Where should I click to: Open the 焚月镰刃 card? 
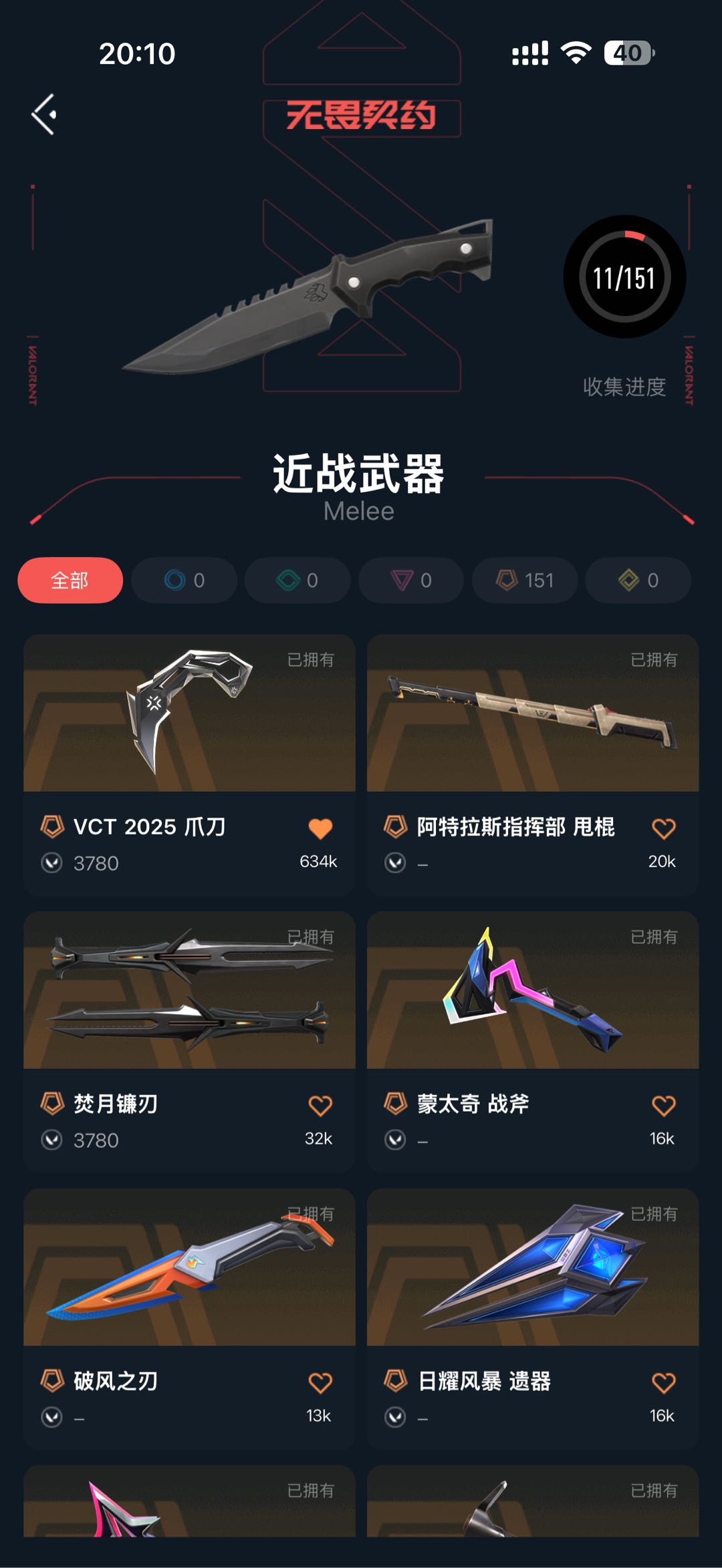(x=189, y=1042)
